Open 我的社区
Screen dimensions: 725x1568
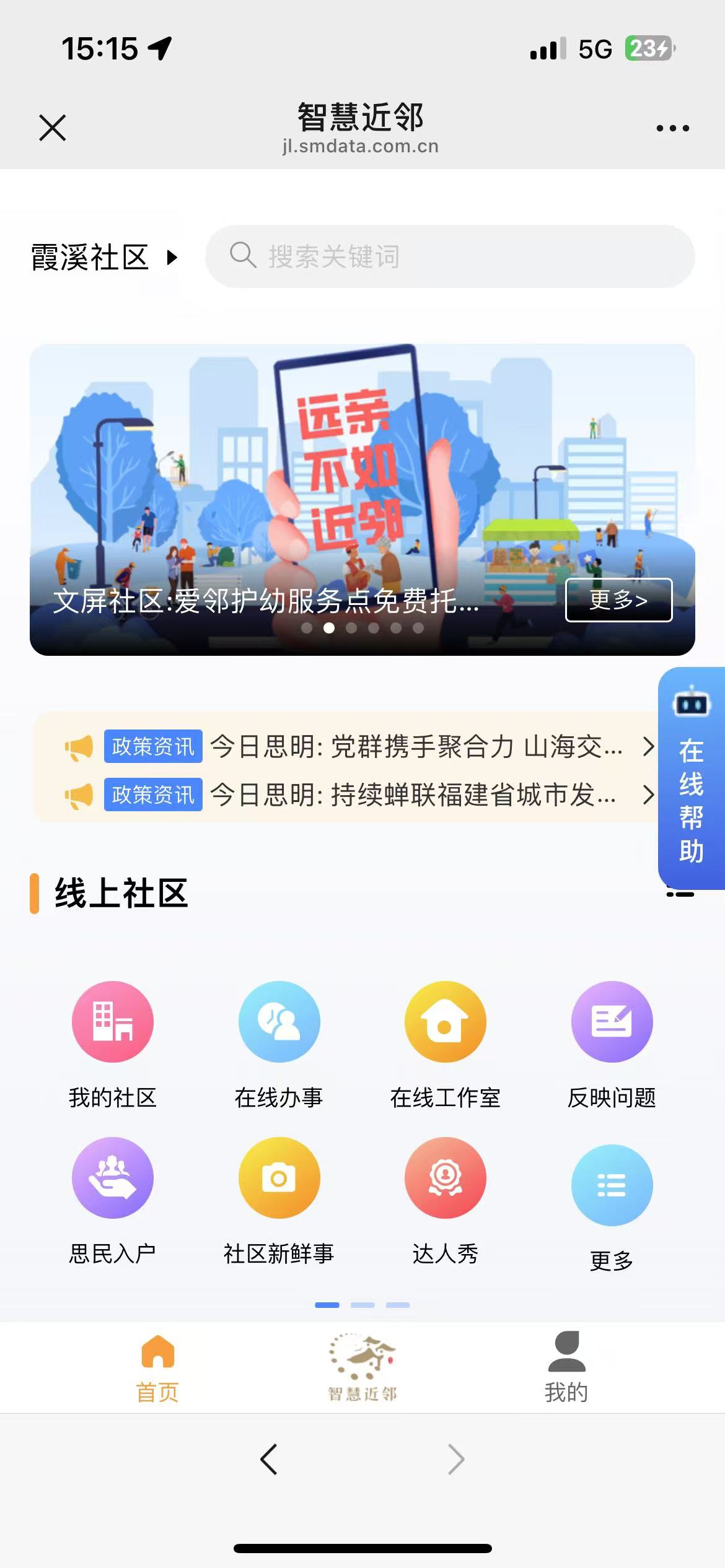[112, 1043]
